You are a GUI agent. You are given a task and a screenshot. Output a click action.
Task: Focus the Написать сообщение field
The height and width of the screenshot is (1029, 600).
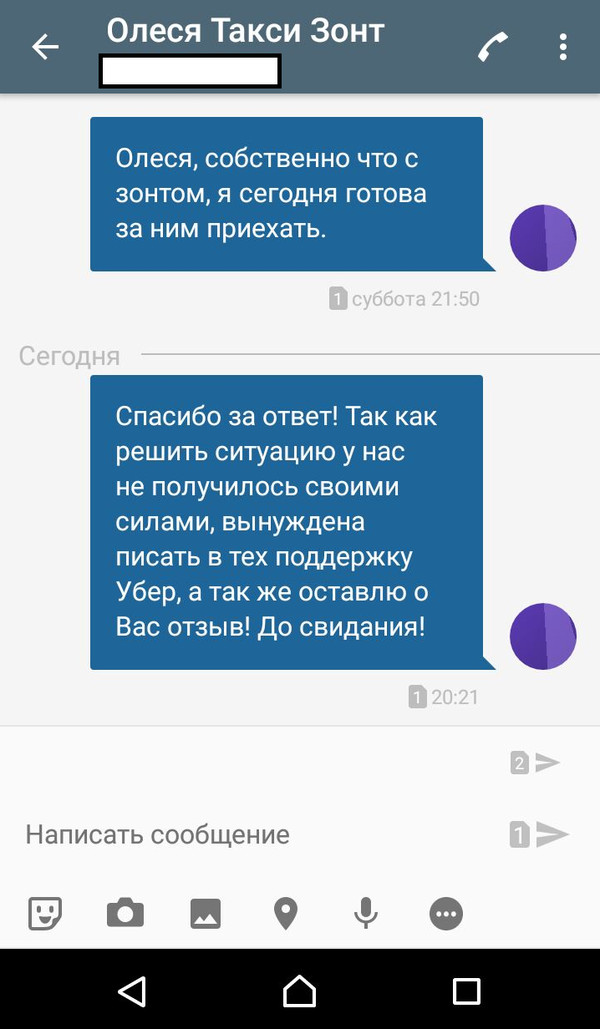pos(250,834)
